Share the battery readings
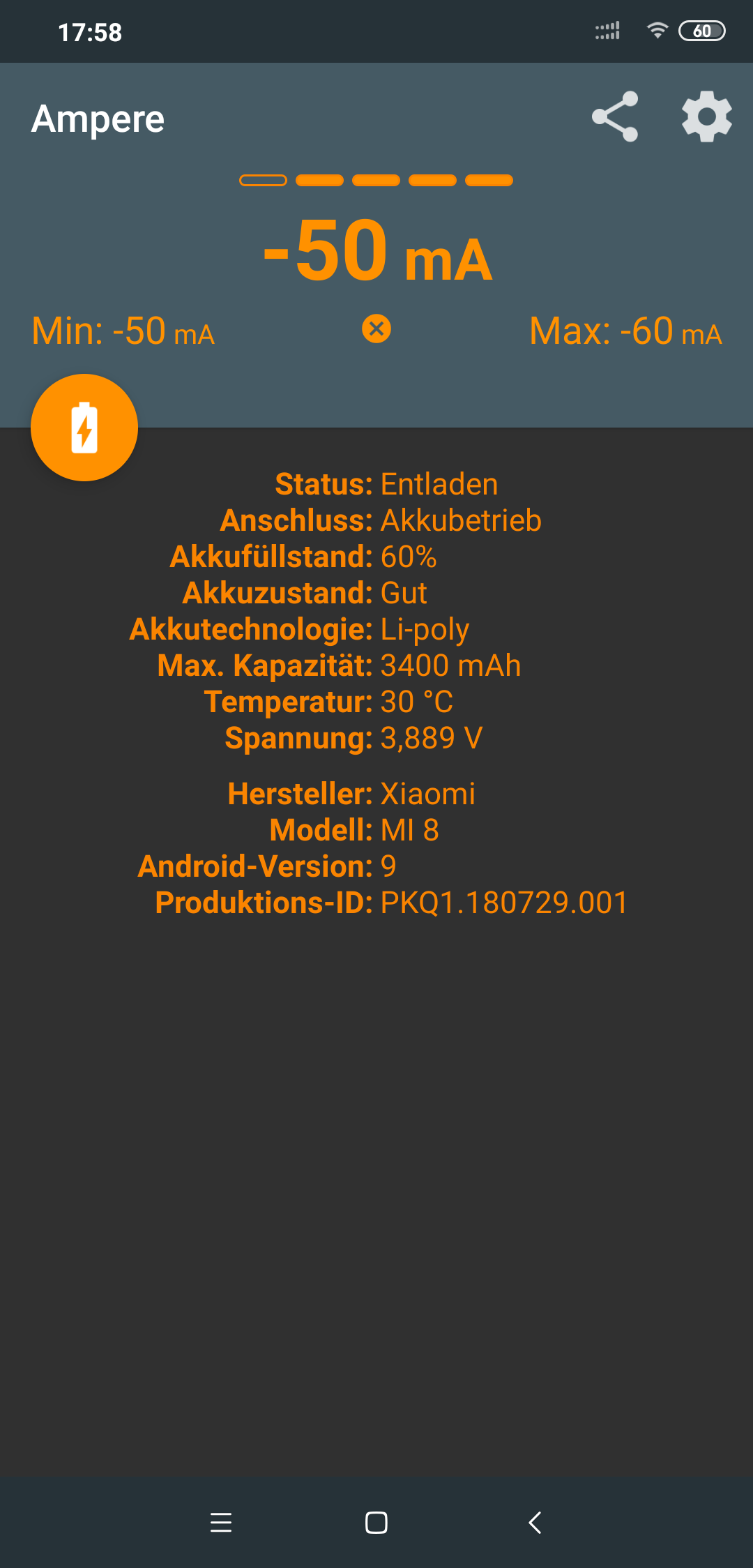Image resolution: width=753 pixels, height=1568 pixels. click(615, 116)
